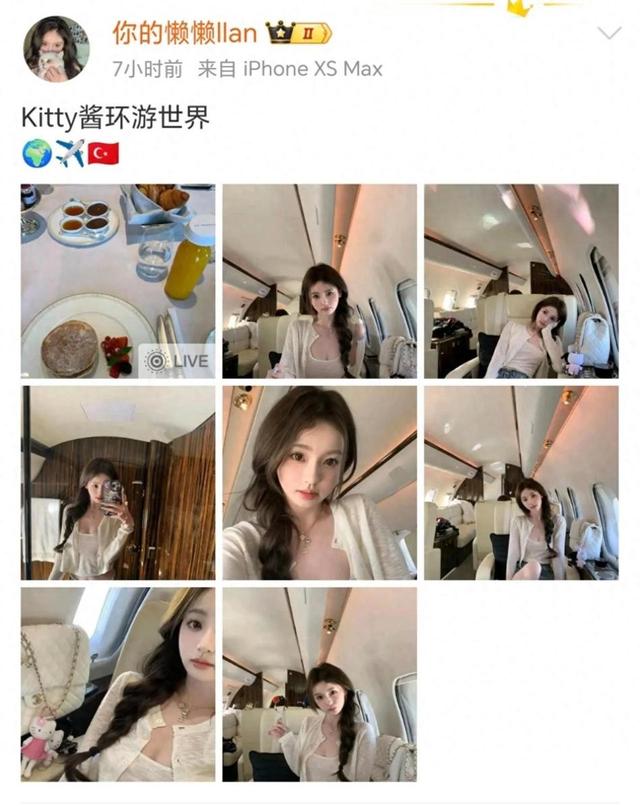Open the close-up face selfie photo

pos(319,483)
